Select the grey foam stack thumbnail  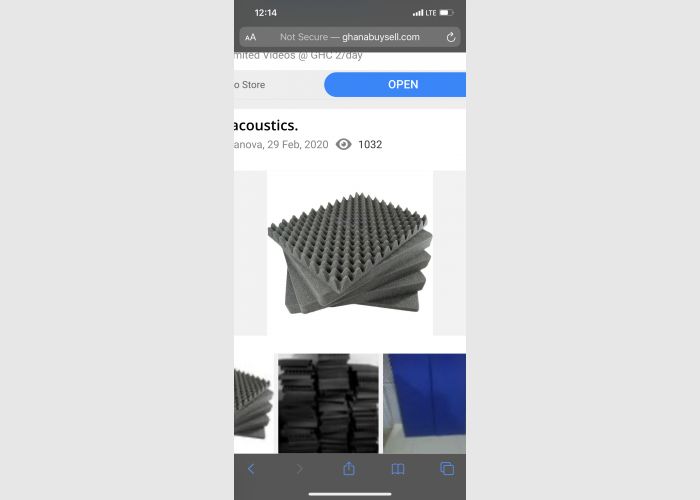click(253, 403)
